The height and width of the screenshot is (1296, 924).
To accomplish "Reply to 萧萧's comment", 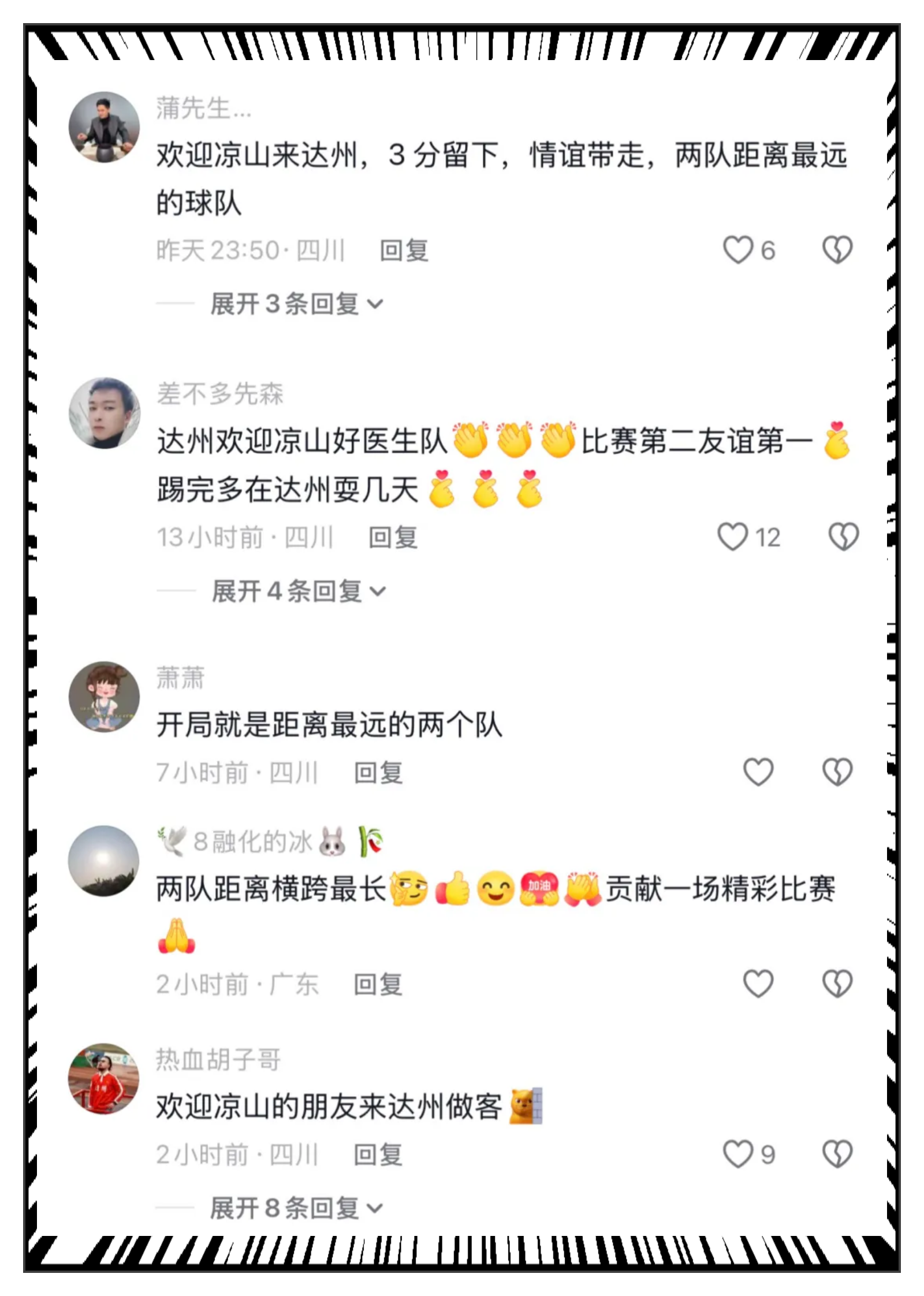I will point(378,773).
